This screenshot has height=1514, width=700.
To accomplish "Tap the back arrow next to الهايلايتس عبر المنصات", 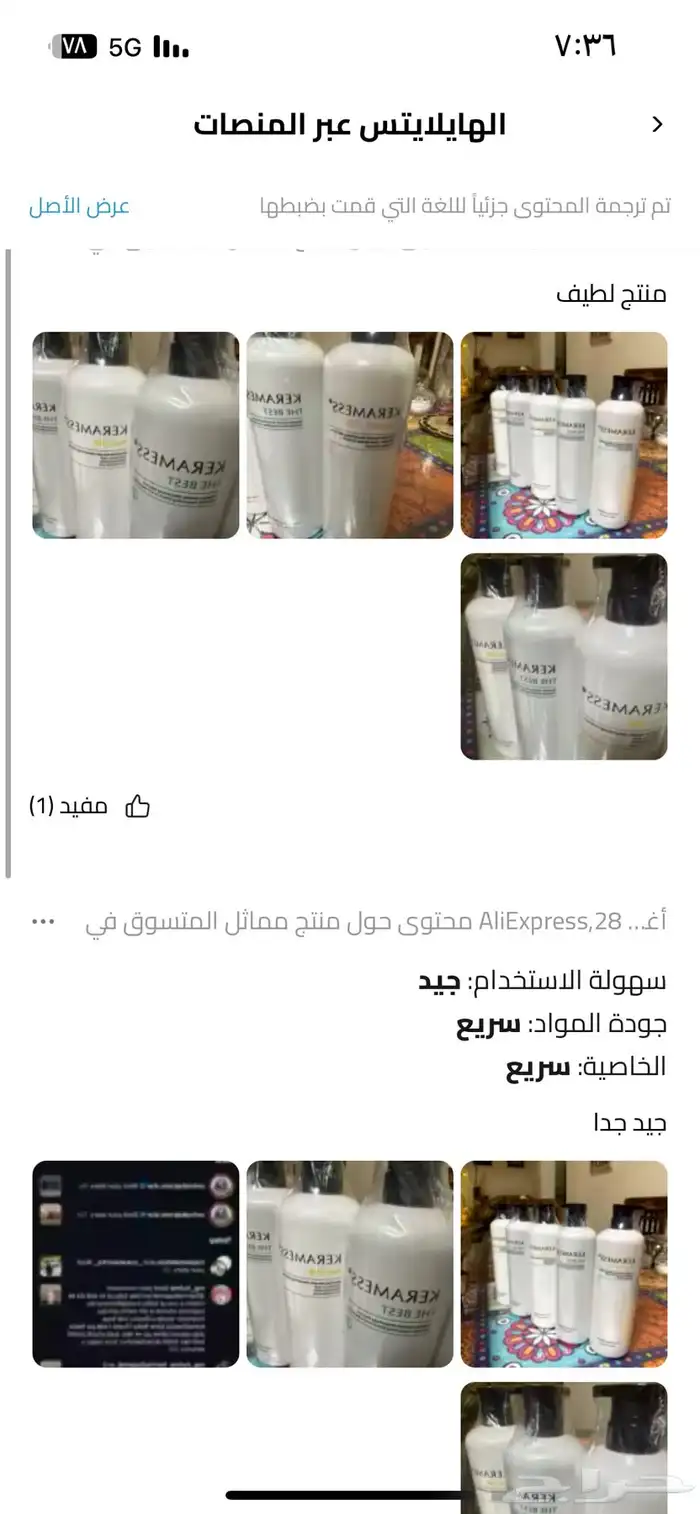I will (657, 125).
